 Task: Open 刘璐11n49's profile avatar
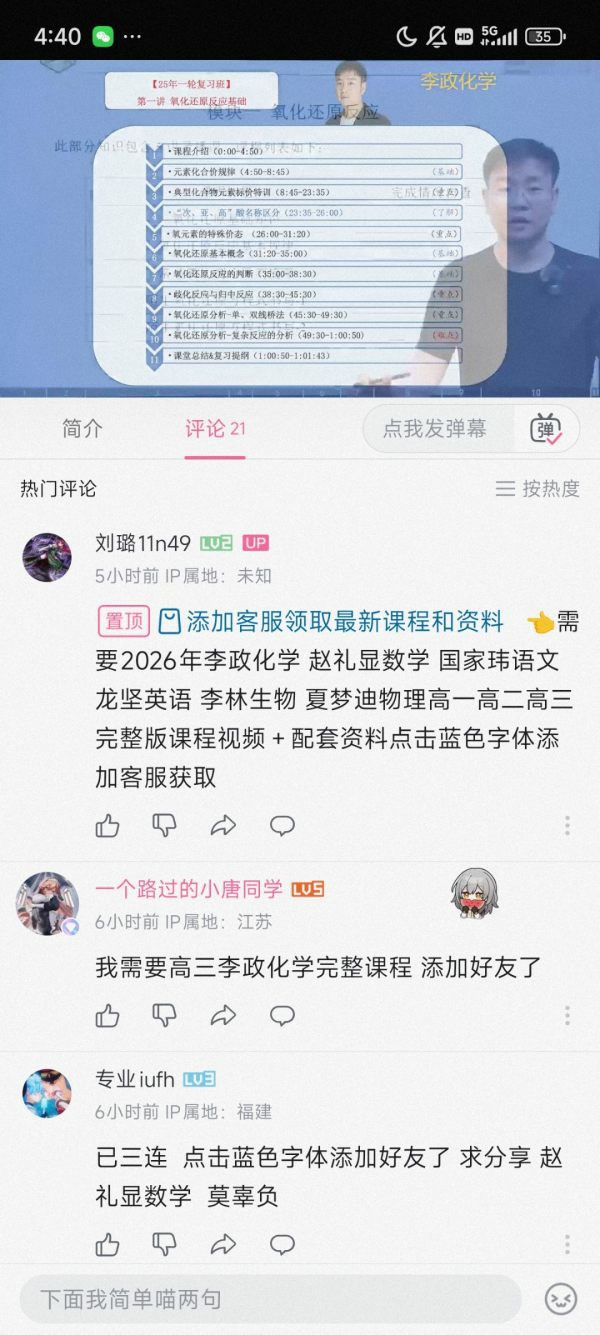47,557
